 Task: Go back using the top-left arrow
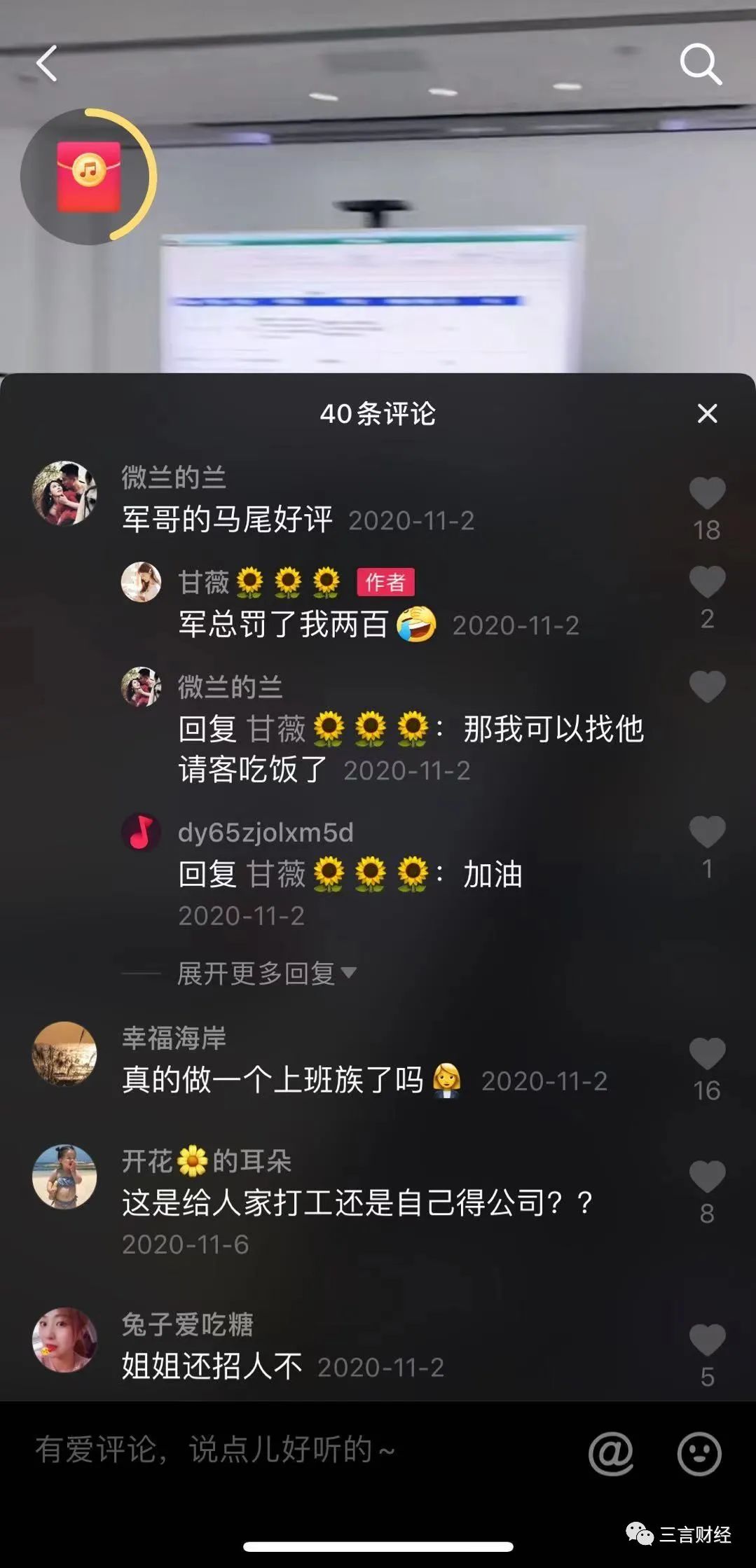(x=47, y=64)
